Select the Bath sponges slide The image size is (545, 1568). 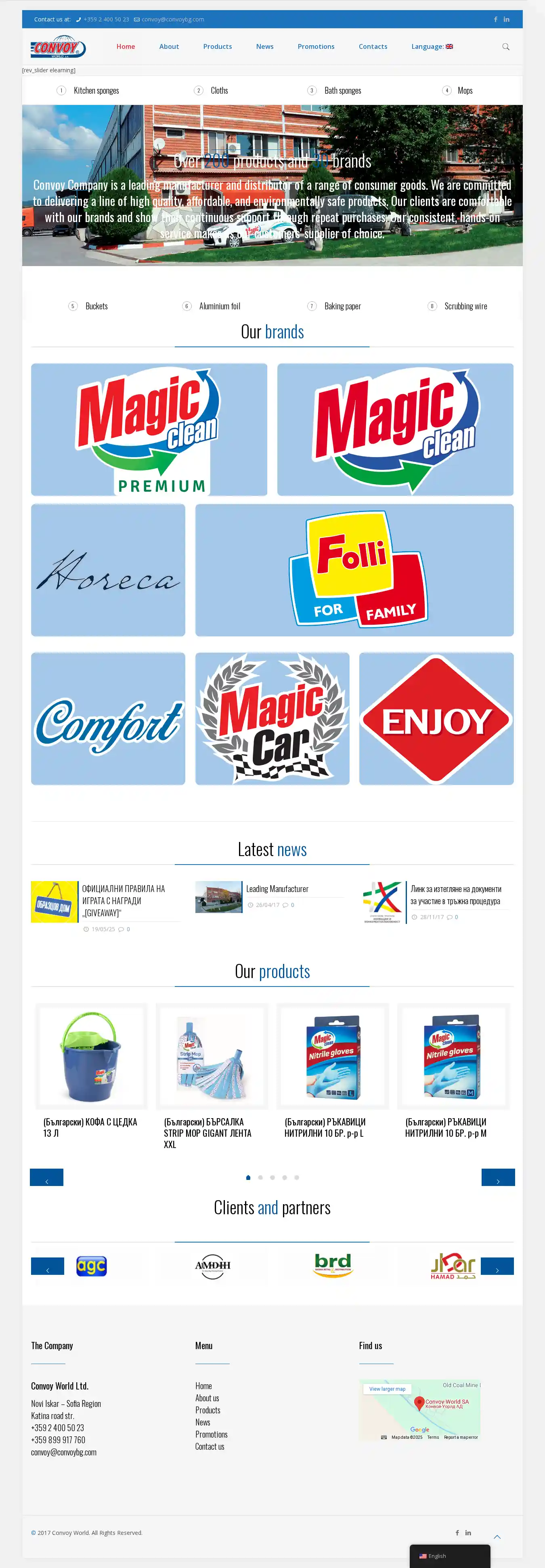pos(342,91)
